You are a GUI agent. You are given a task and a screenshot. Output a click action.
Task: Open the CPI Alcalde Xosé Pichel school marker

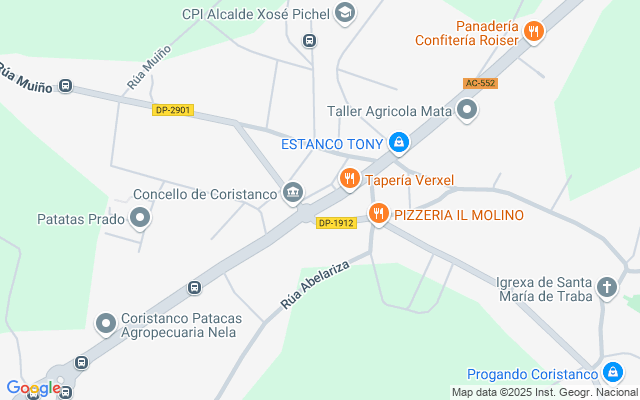[x=345, y=13]
